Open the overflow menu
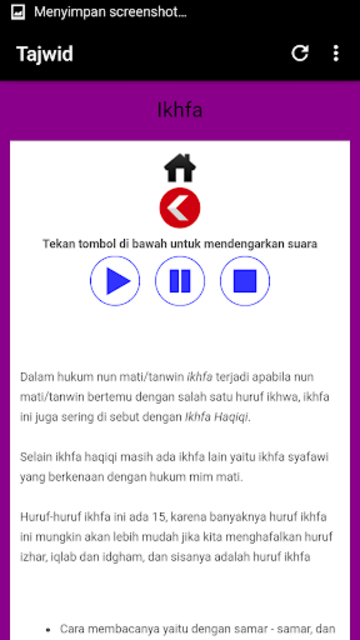The width and height of the screenshot is (360, 640). (x=336, y=53)
